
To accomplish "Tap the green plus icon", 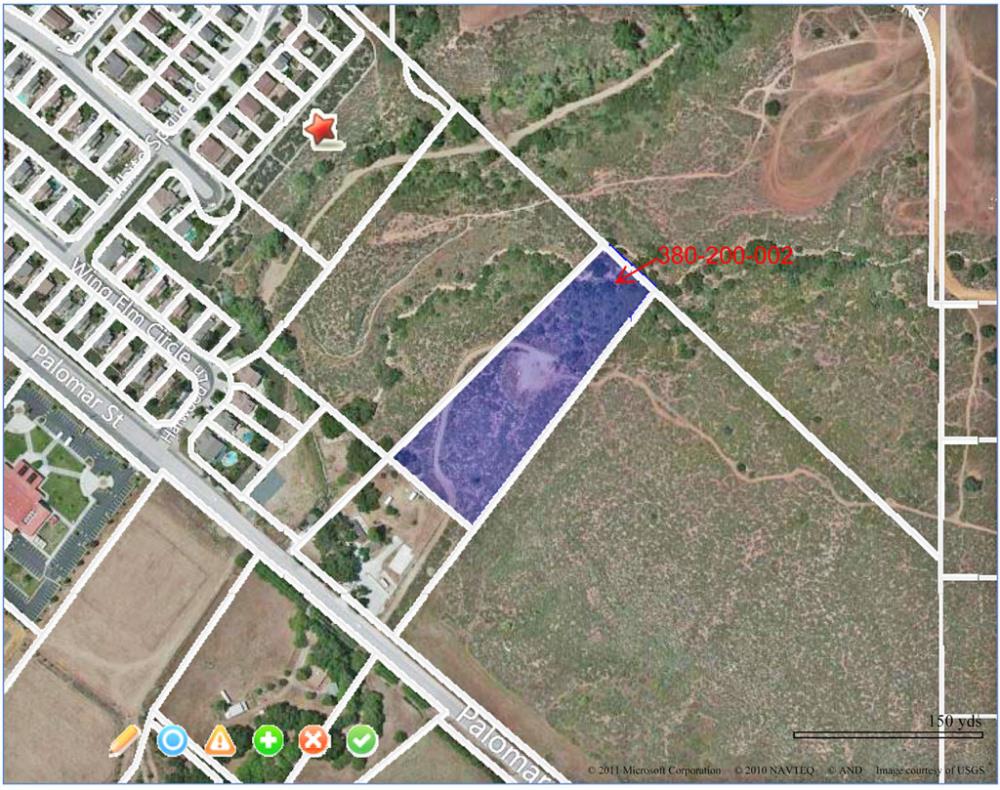I will (267, 741).
